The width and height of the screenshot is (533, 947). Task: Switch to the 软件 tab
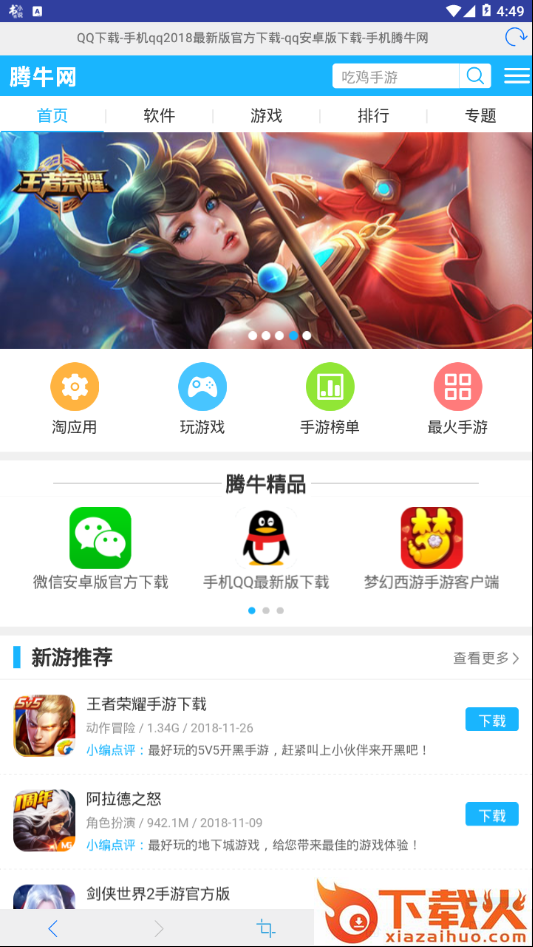[x=159, y=115]
